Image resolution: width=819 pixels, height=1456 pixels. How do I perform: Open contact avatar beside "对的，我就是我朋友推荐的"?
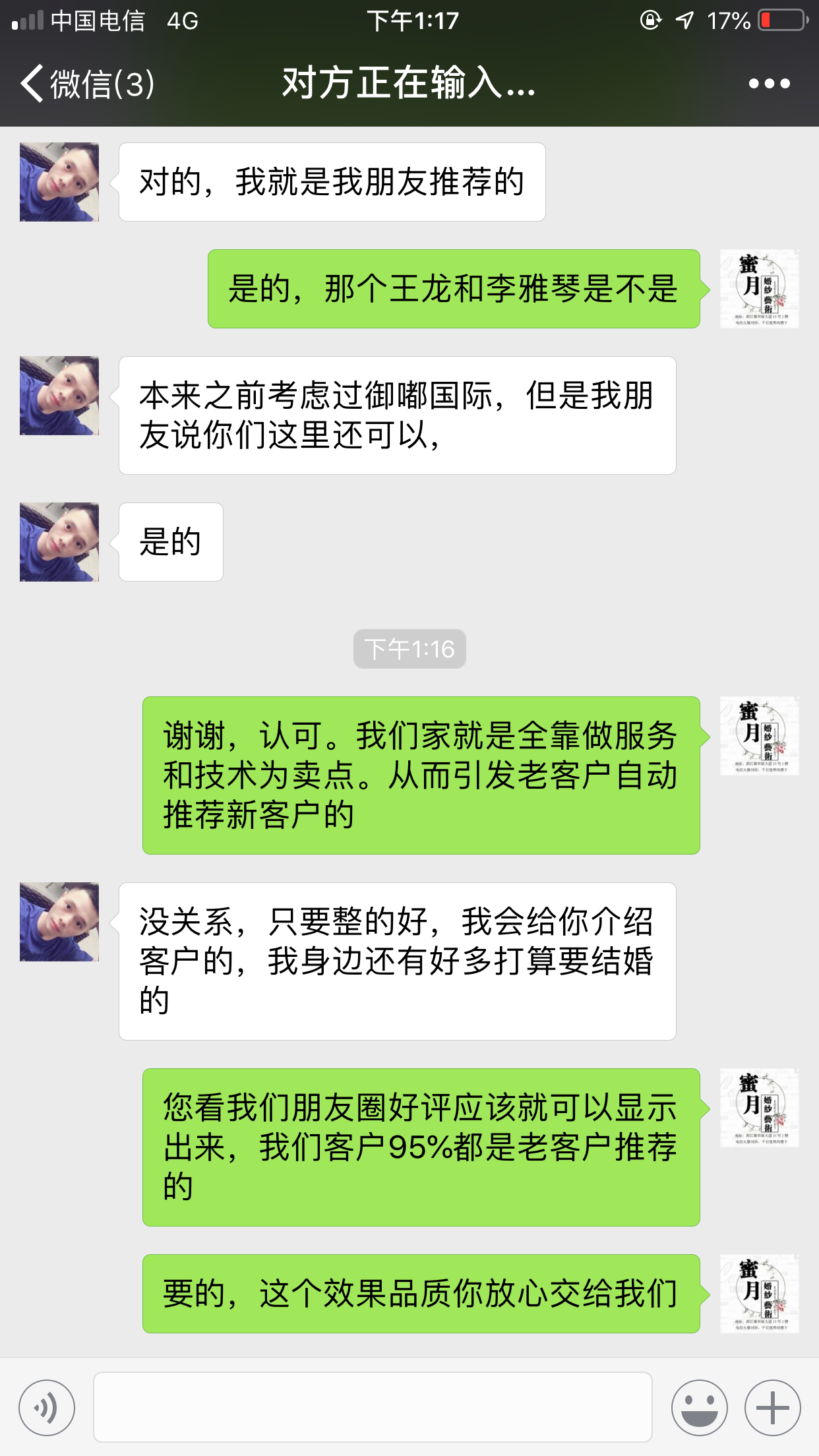59,182
